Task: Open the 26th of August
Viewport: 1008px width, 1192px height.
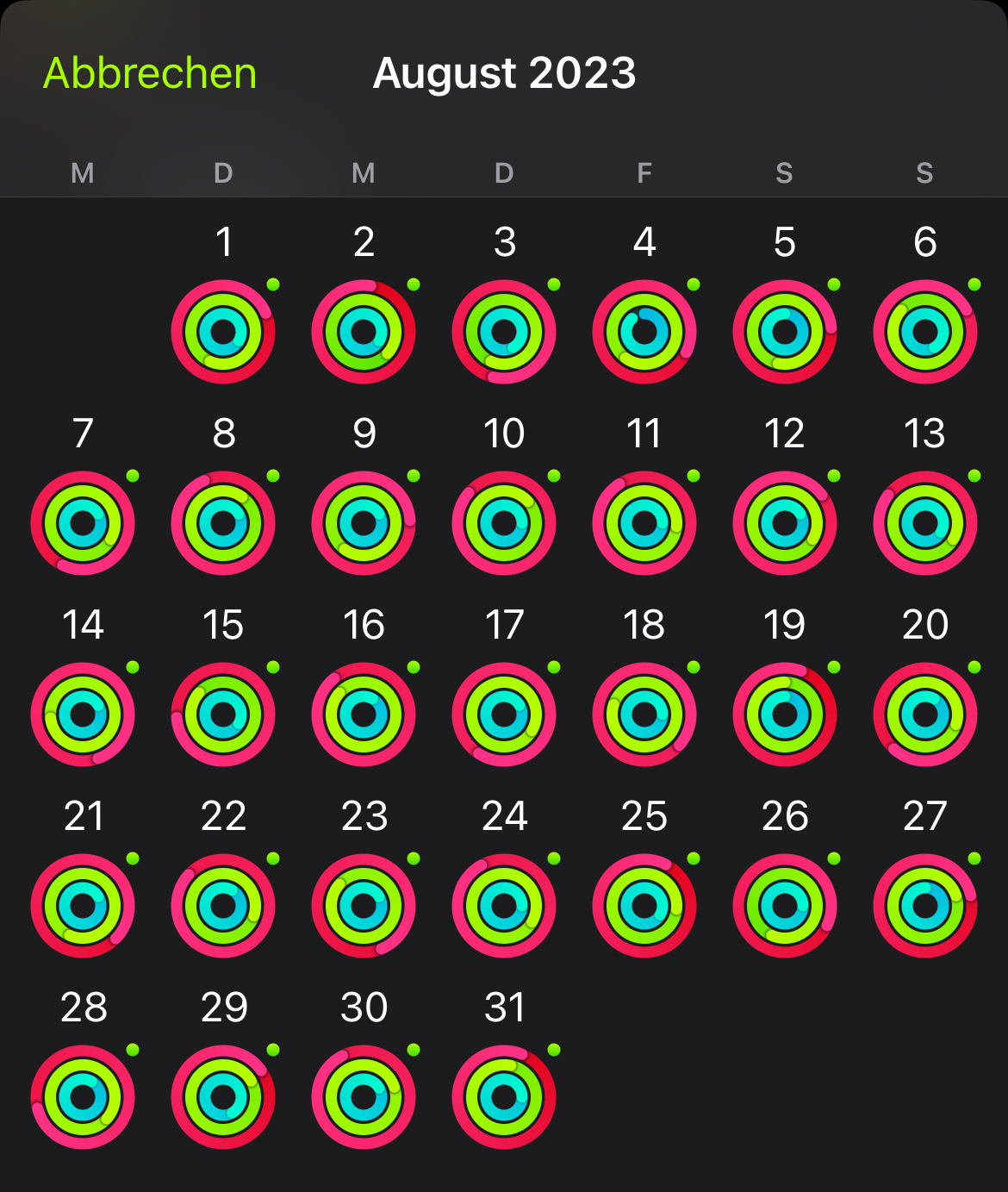Action: pos(785,906)
